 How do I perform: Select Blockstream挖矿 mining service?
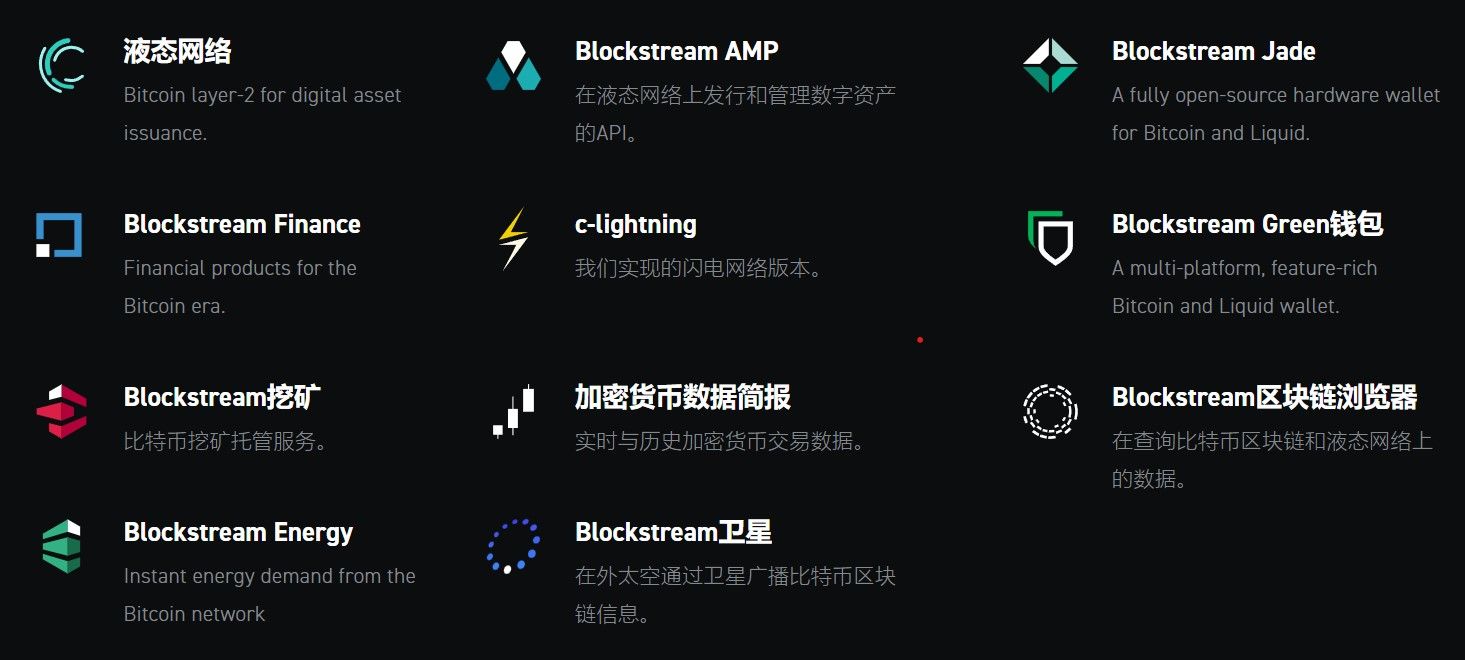222,397
